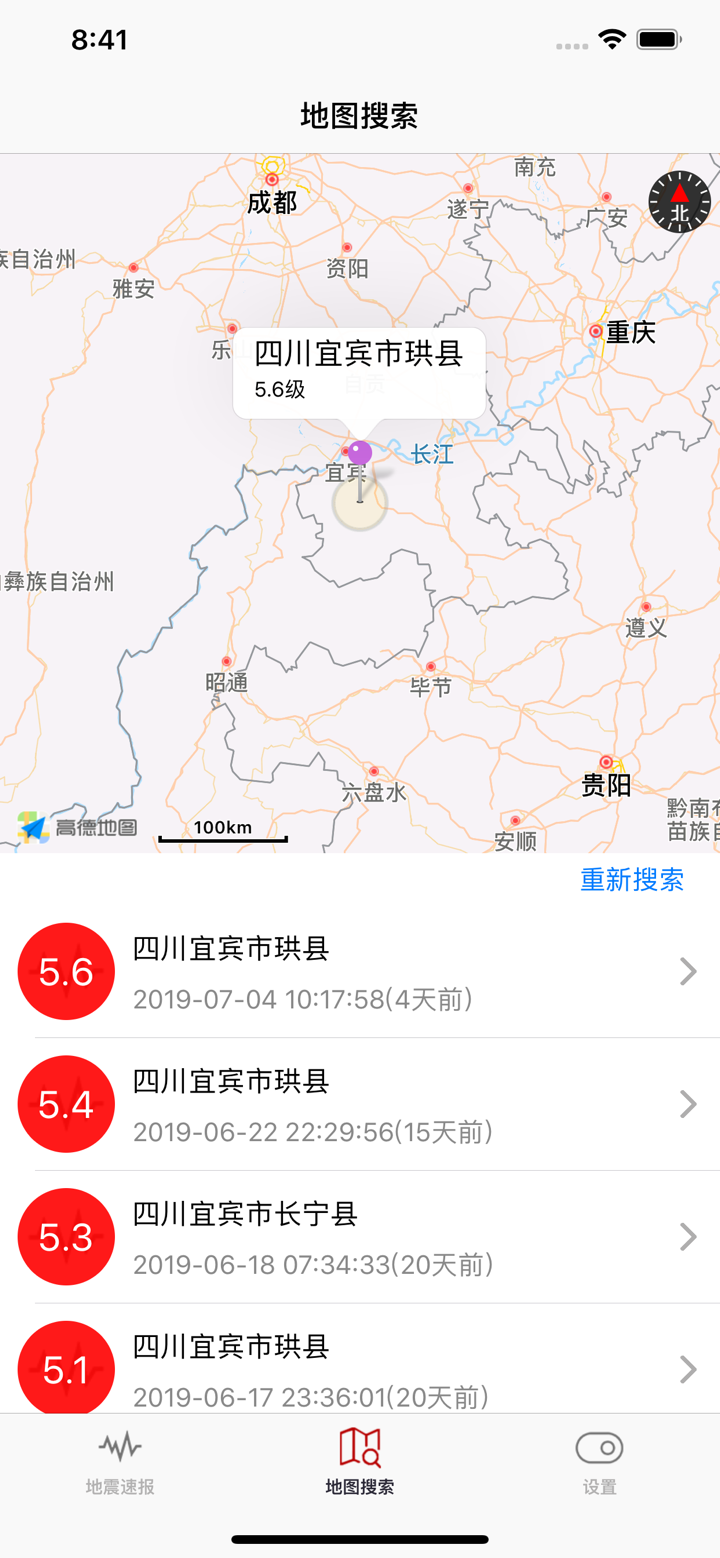Expand the 5.1 earthquake row chevron
Screen dimensions: 720x1558
[x=687, y=1369]
